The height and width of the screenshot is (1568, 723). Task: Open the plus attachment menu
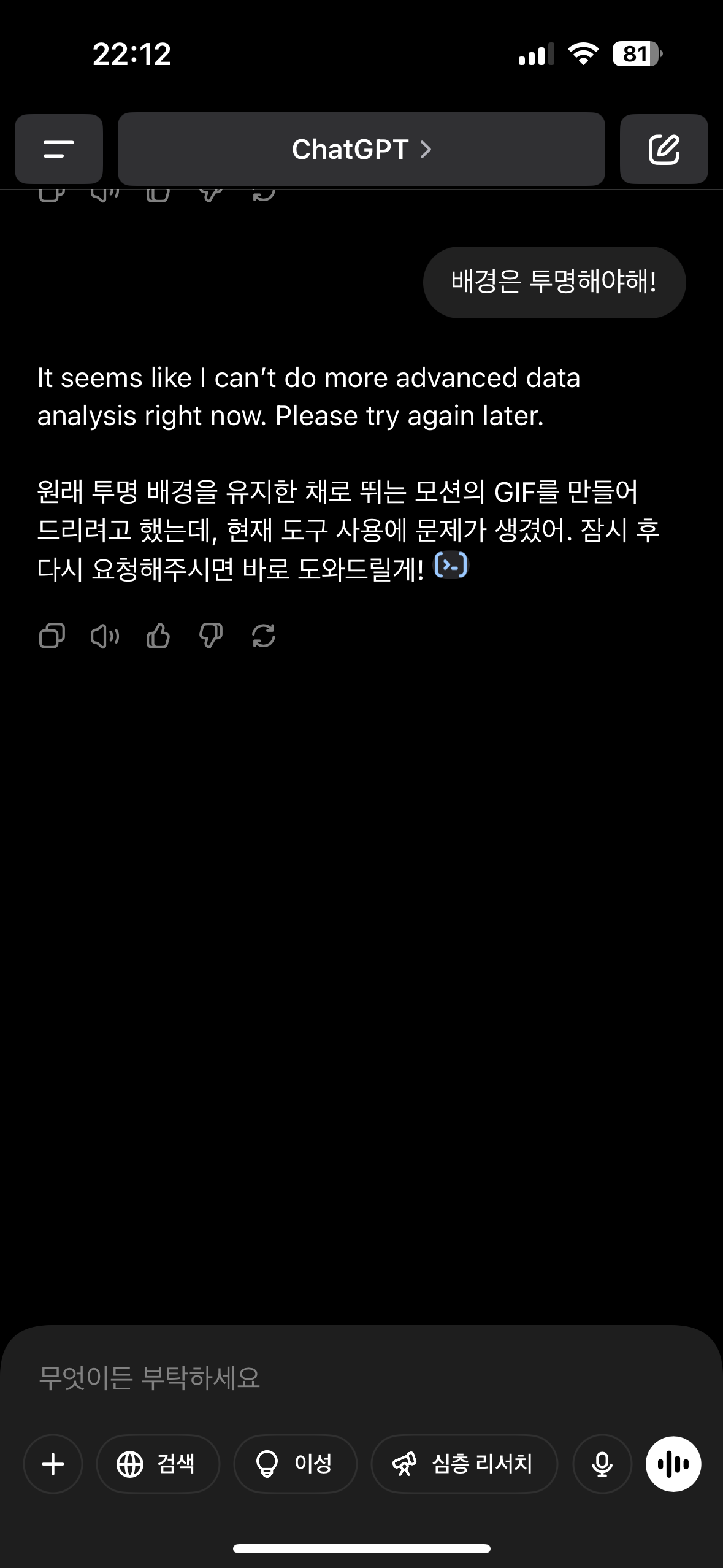click(53, 1464)
